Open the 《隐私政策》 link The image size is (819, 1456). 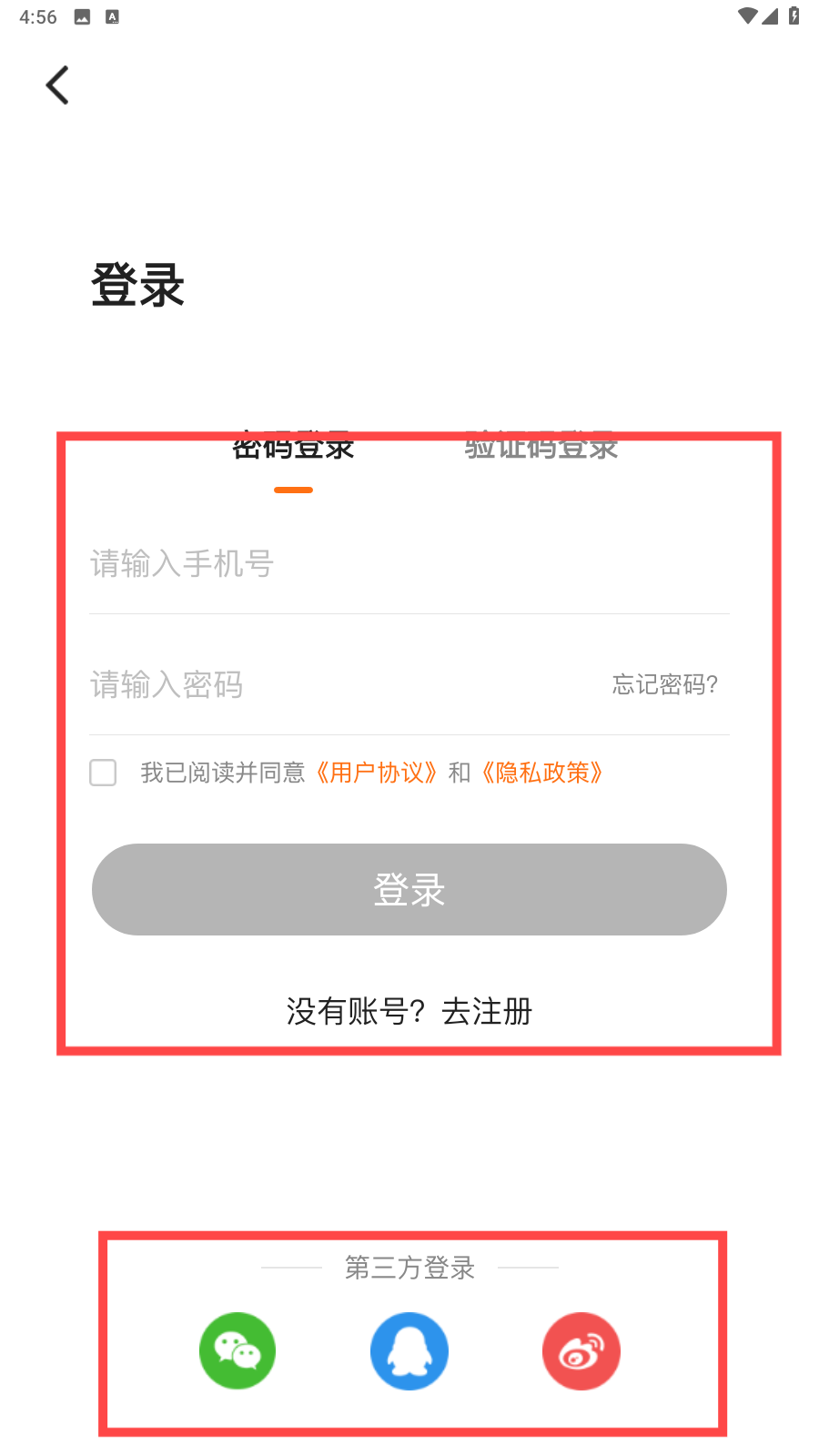pyautogui.click(x=542, y=773)
